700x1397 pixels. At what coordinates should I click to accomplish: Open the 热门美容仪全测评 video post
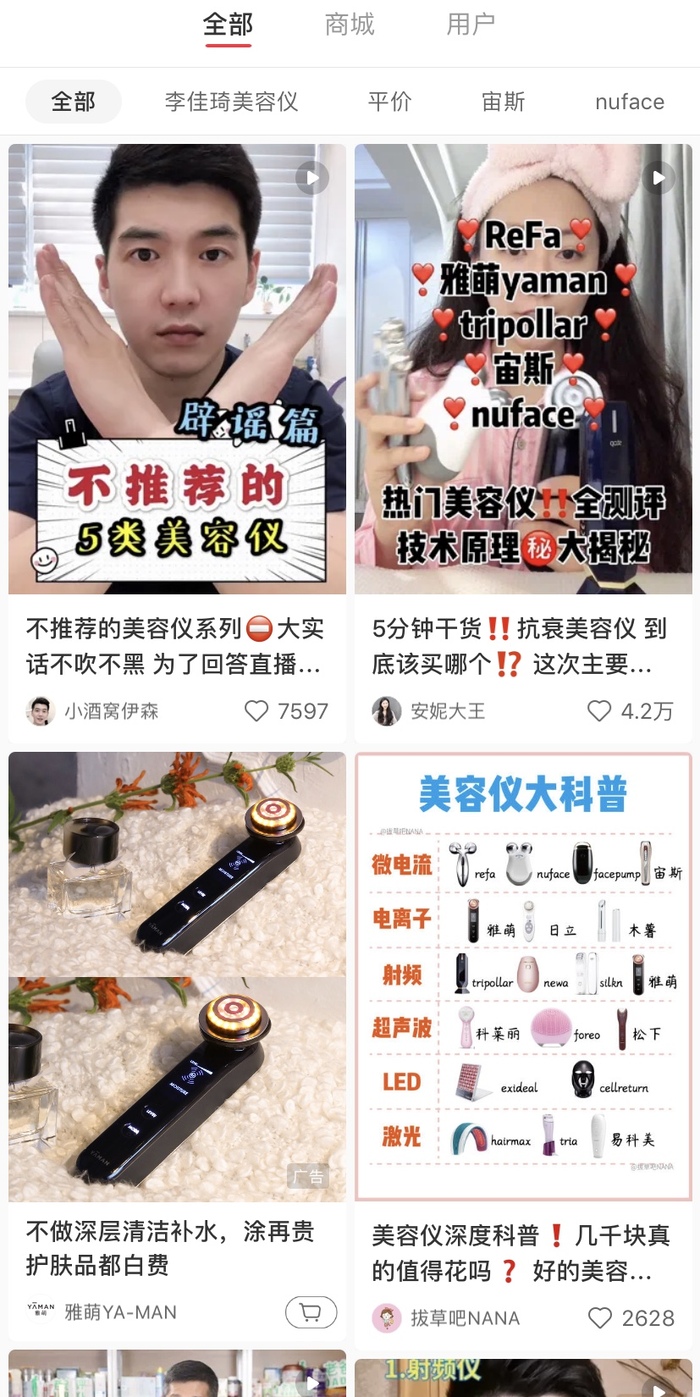523,369
